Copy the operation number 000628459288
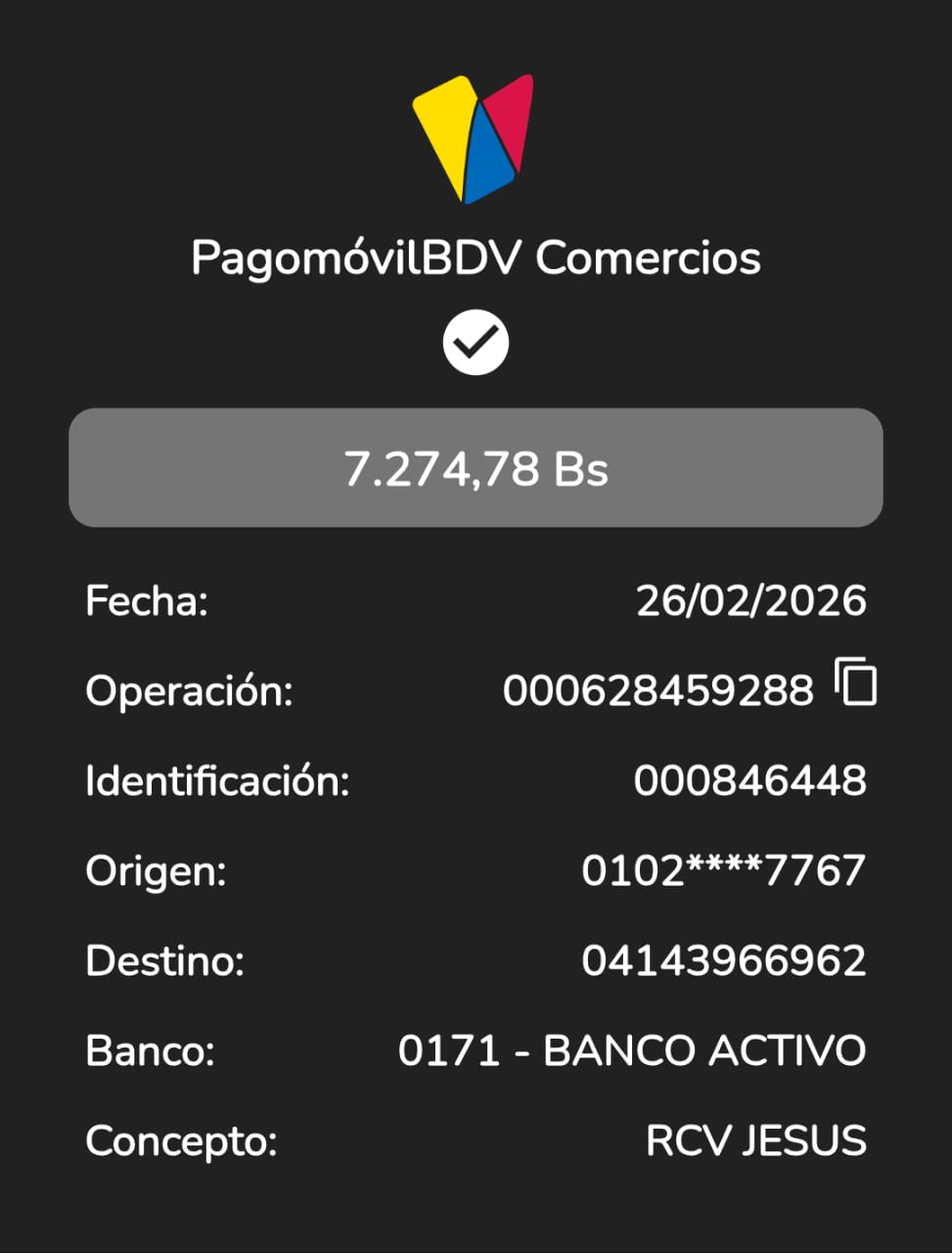 click(856, 682)
